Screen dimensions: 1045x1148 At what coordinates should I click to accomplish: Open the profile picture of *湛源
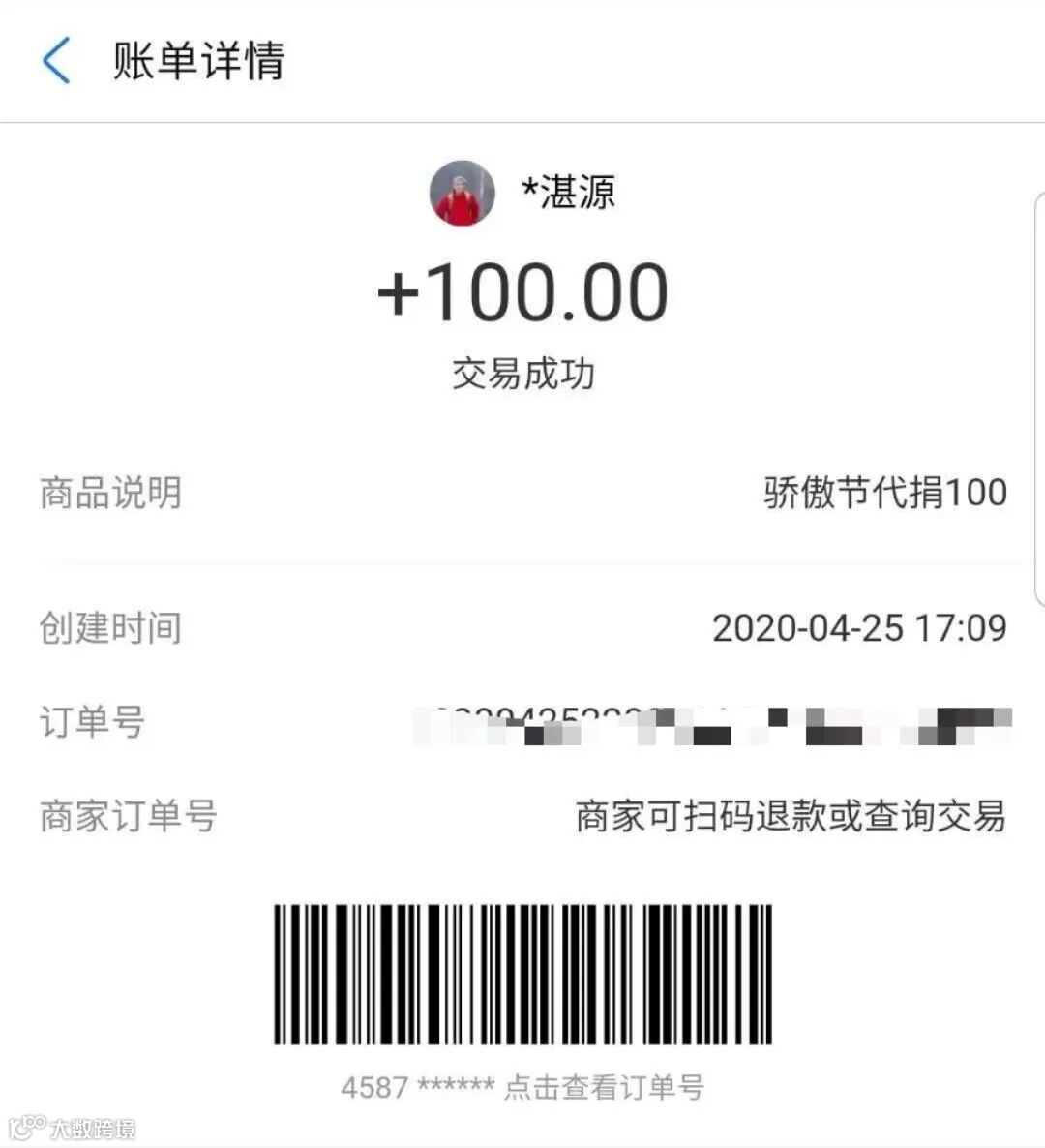coord(463,193)
